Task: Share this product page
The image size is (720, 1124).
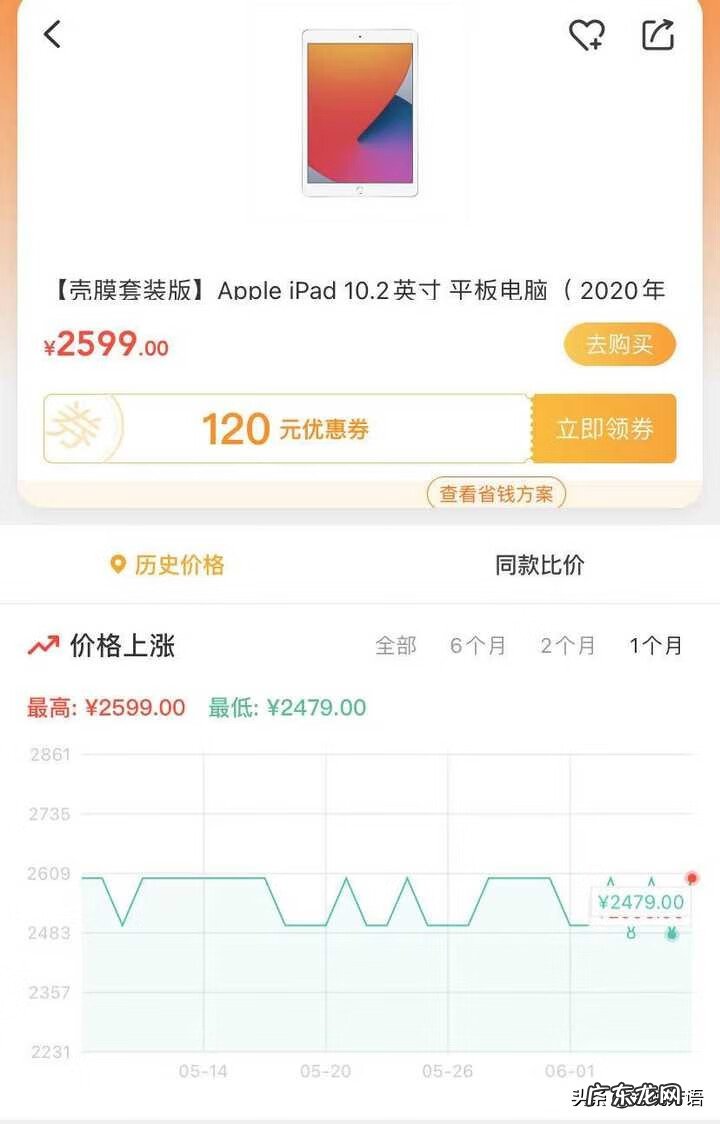Action: tap(657, 35)
